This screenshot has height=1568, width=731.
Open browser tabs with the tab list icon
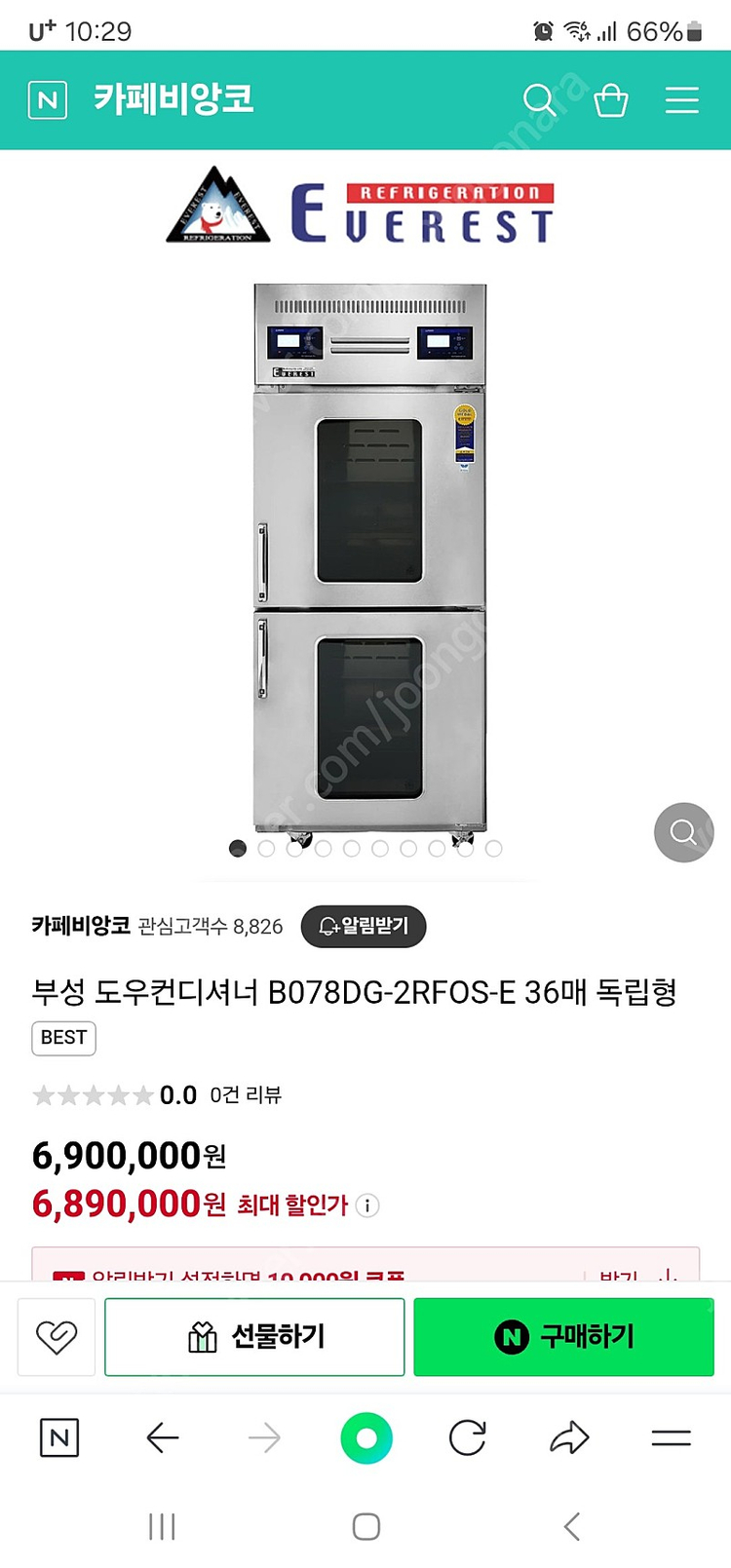point(670,1436)
